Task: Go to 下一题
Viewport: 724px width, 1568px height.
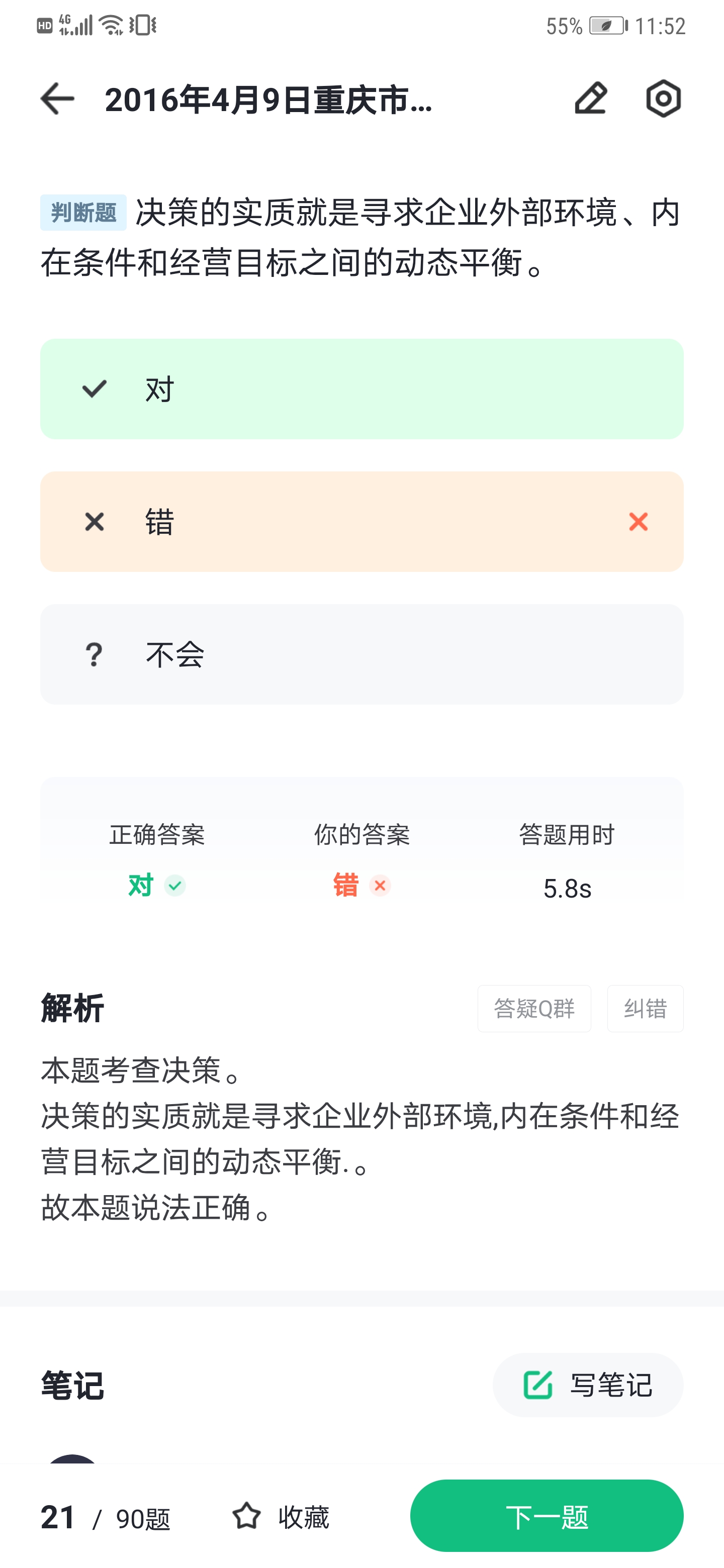Action: point(546,1516)
